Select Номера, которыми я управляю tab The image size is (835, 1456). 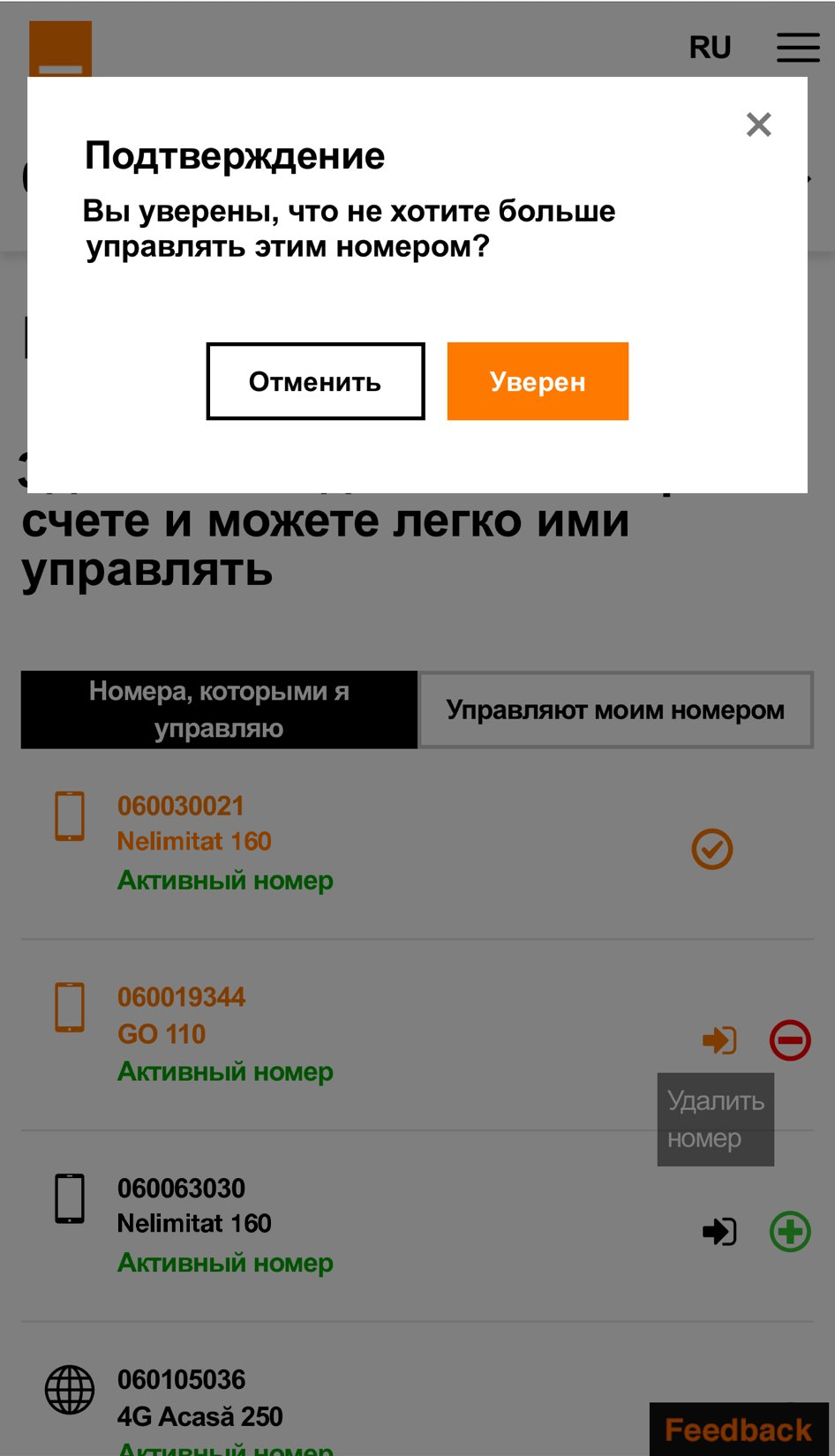pos(219,709)
